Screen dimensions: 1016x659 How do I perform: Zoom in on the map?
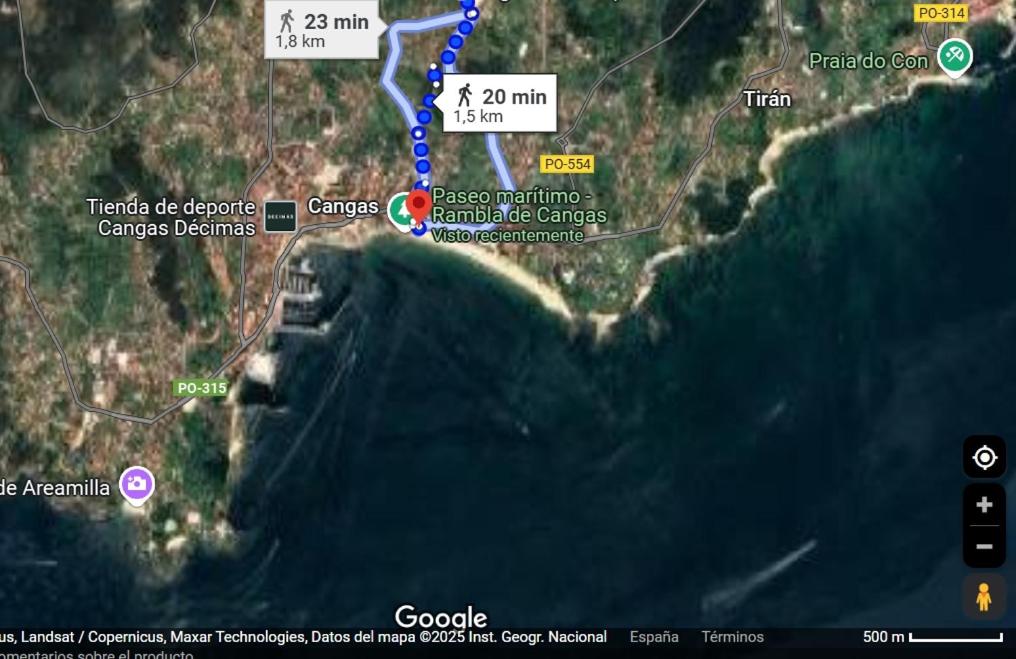[x=984, y=505]
